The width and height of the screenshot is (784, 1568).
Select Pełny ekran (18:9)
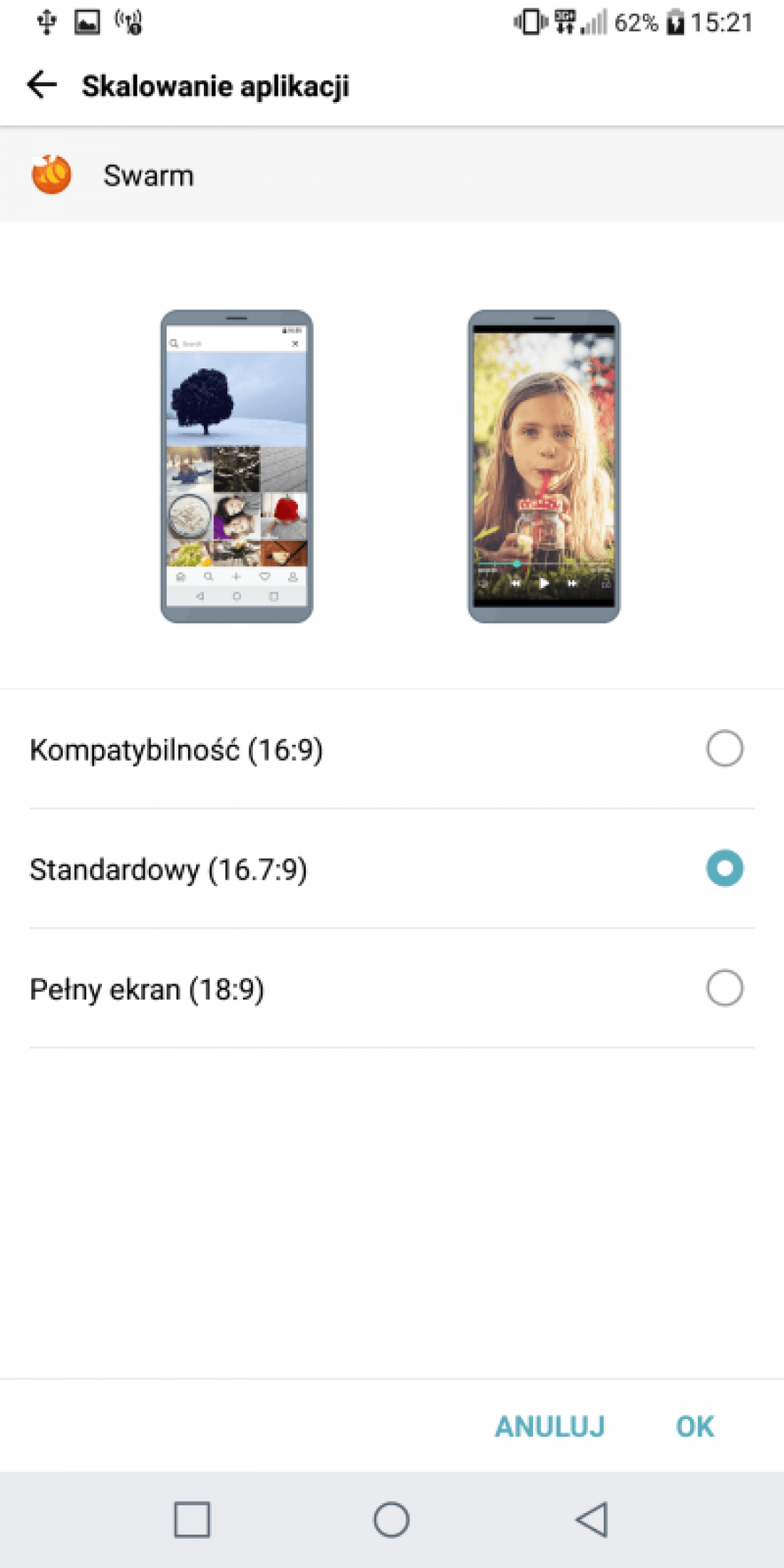click(392, 989)
